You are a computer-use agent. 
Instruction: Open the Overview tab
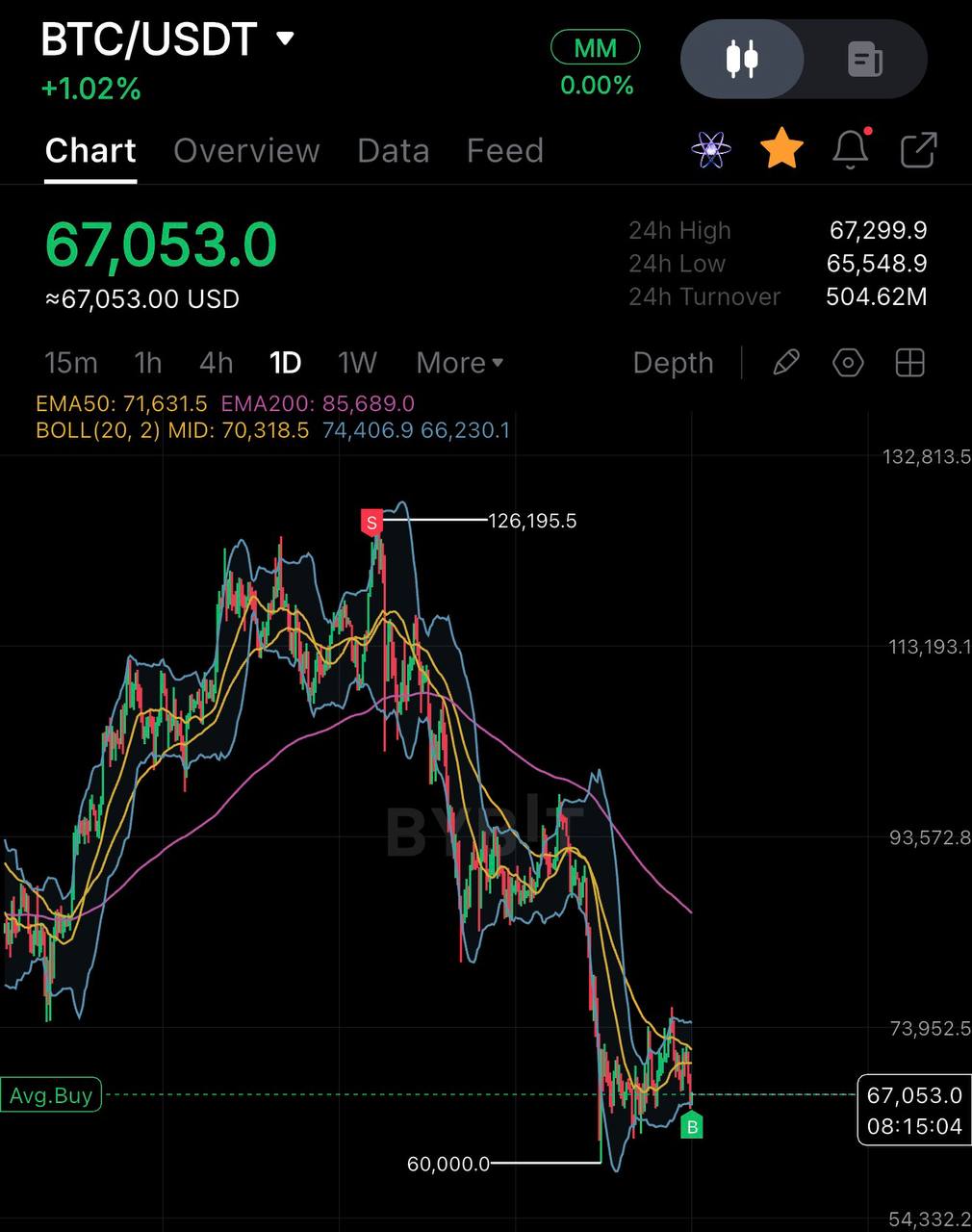tap(246, 151)
